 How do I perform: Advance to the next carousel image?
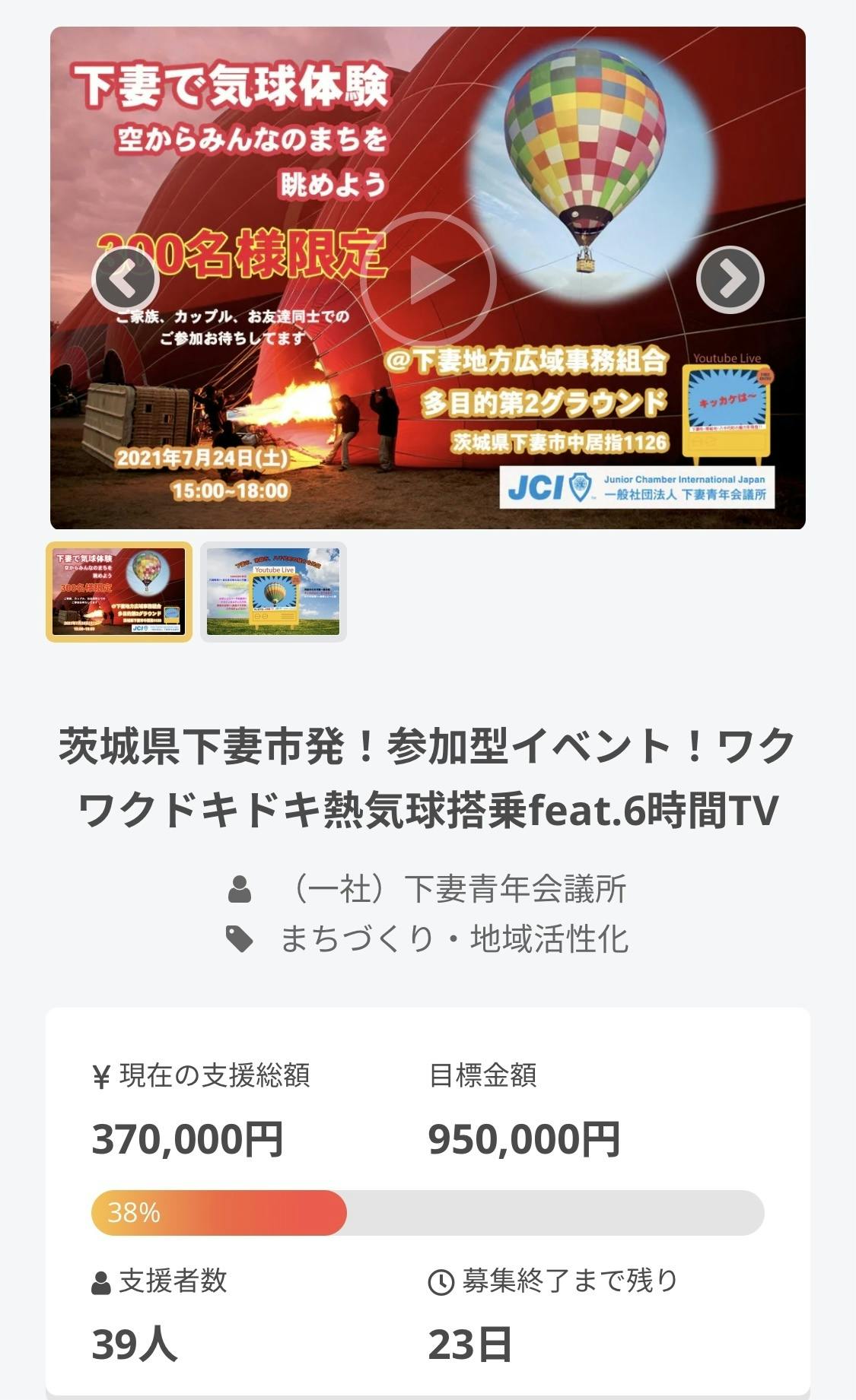point(730,280)
